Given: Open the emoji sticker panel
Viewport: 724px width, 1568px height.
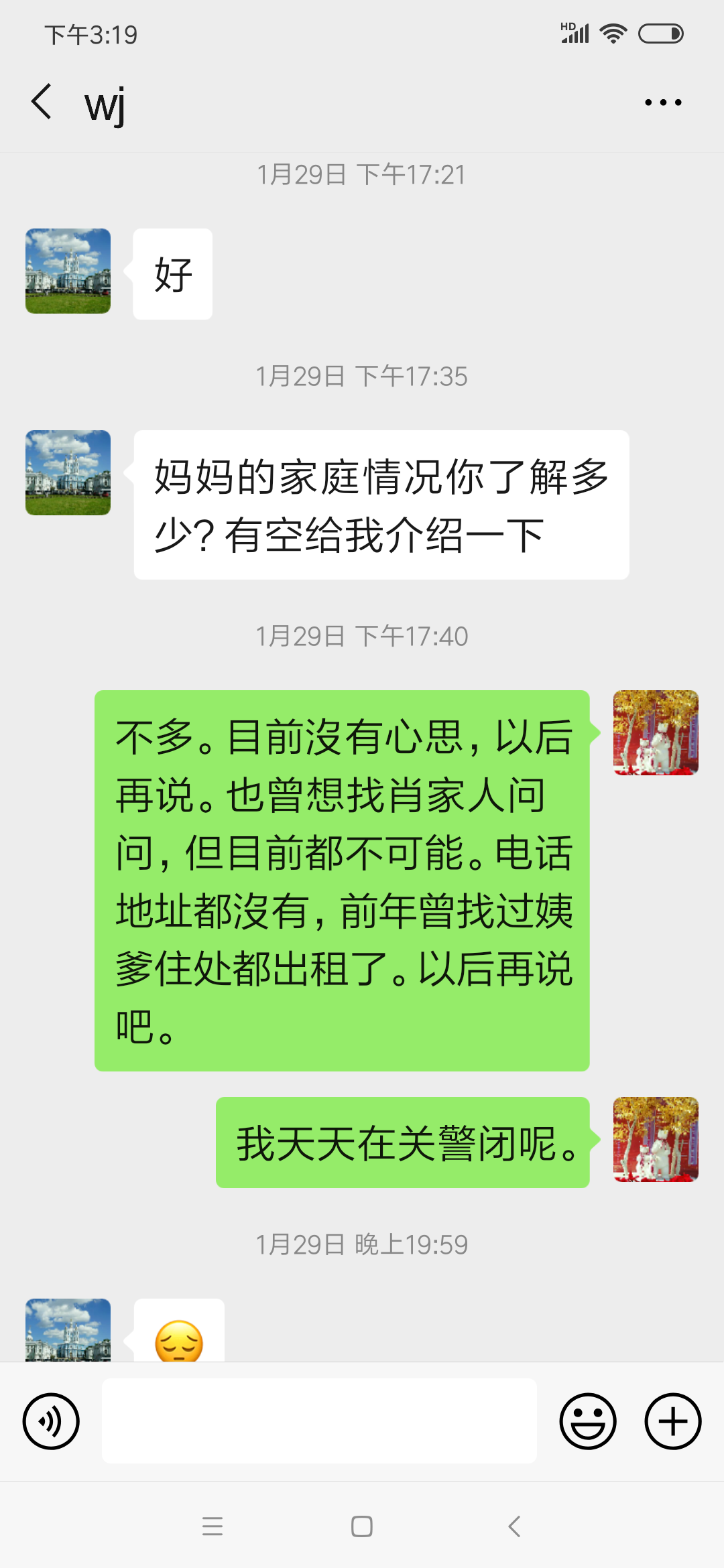Looking at the screenshot, I should 588,1421.
